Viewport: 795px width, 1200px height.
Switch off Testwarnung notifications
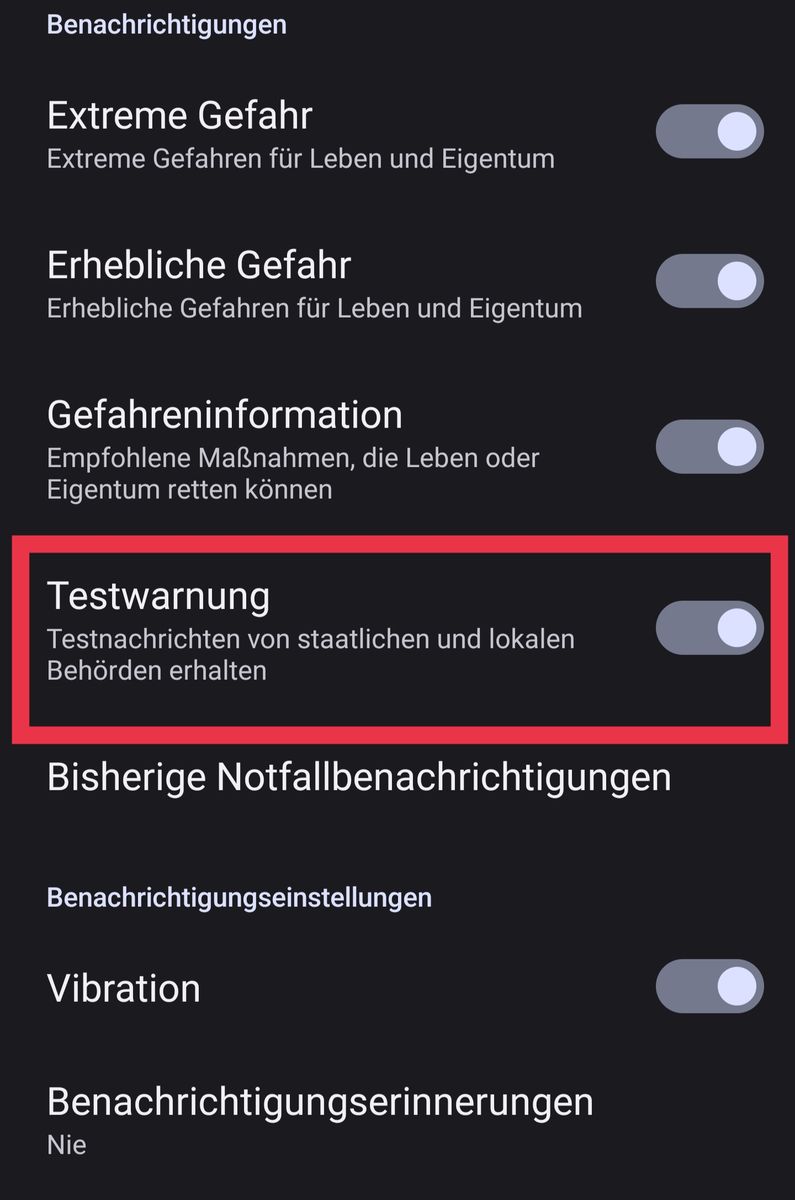click(x=709, y=628)
